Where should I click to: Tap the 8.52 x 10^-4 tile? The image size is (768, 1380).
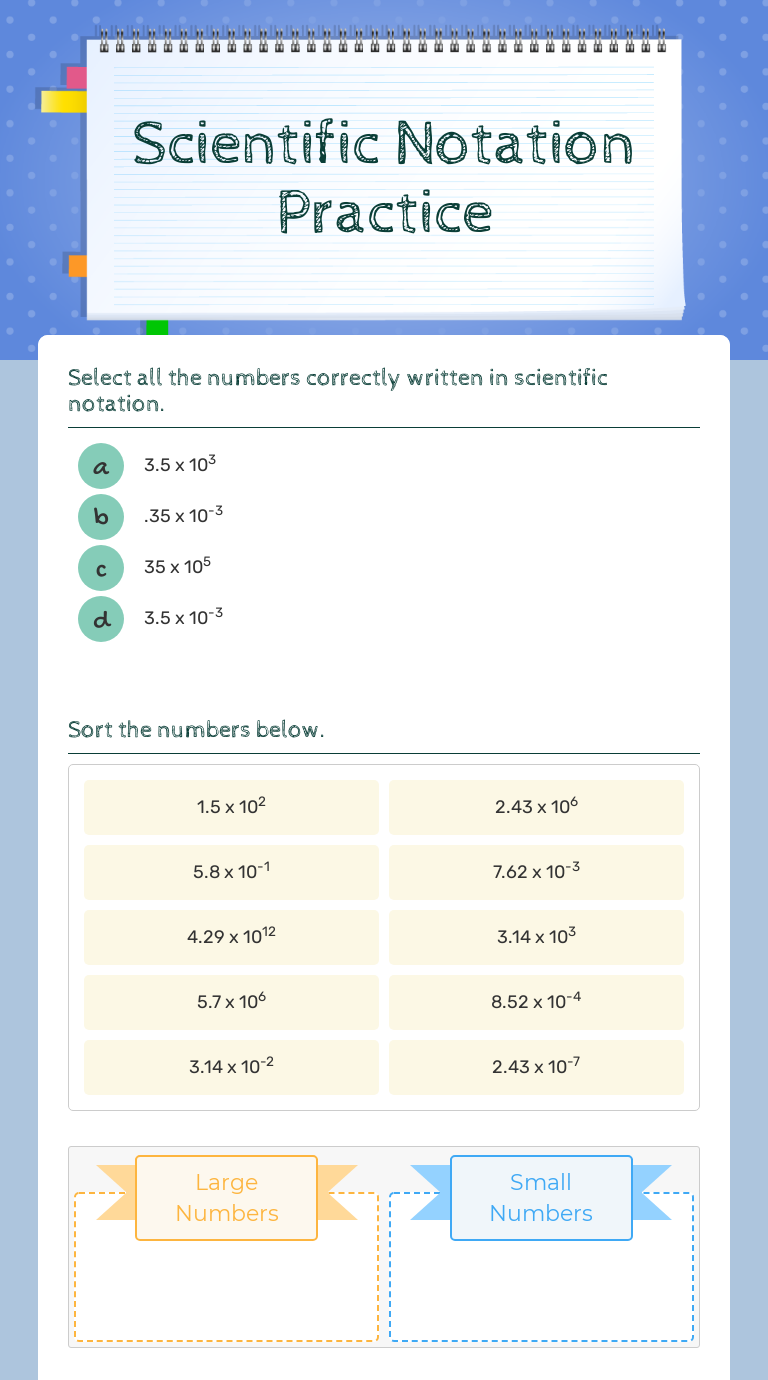tap(536, 1002)
